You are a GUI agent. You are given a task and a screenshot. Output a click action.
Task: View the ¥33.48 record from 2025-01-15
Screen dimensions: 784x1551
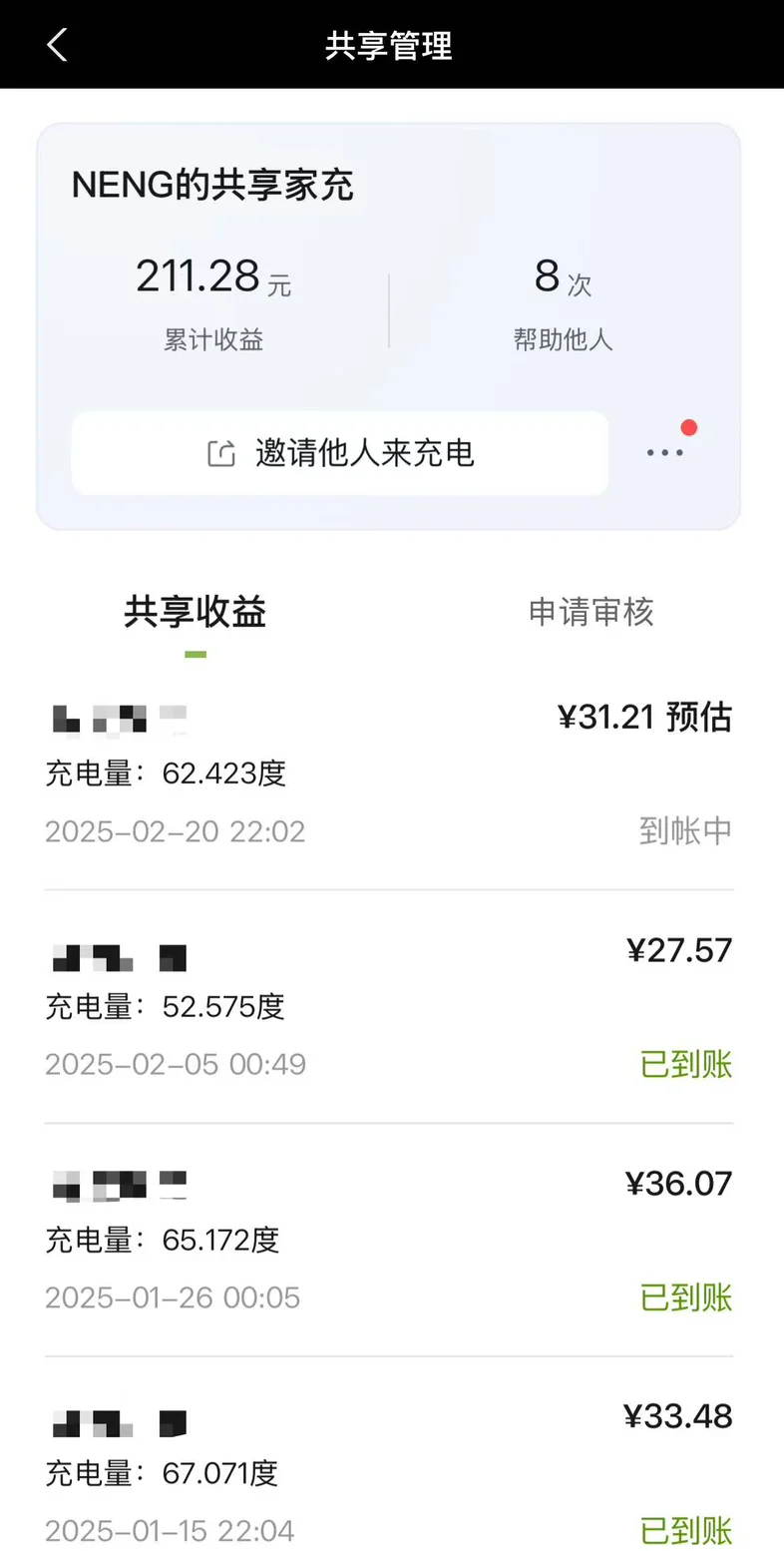pos(389,1455)
